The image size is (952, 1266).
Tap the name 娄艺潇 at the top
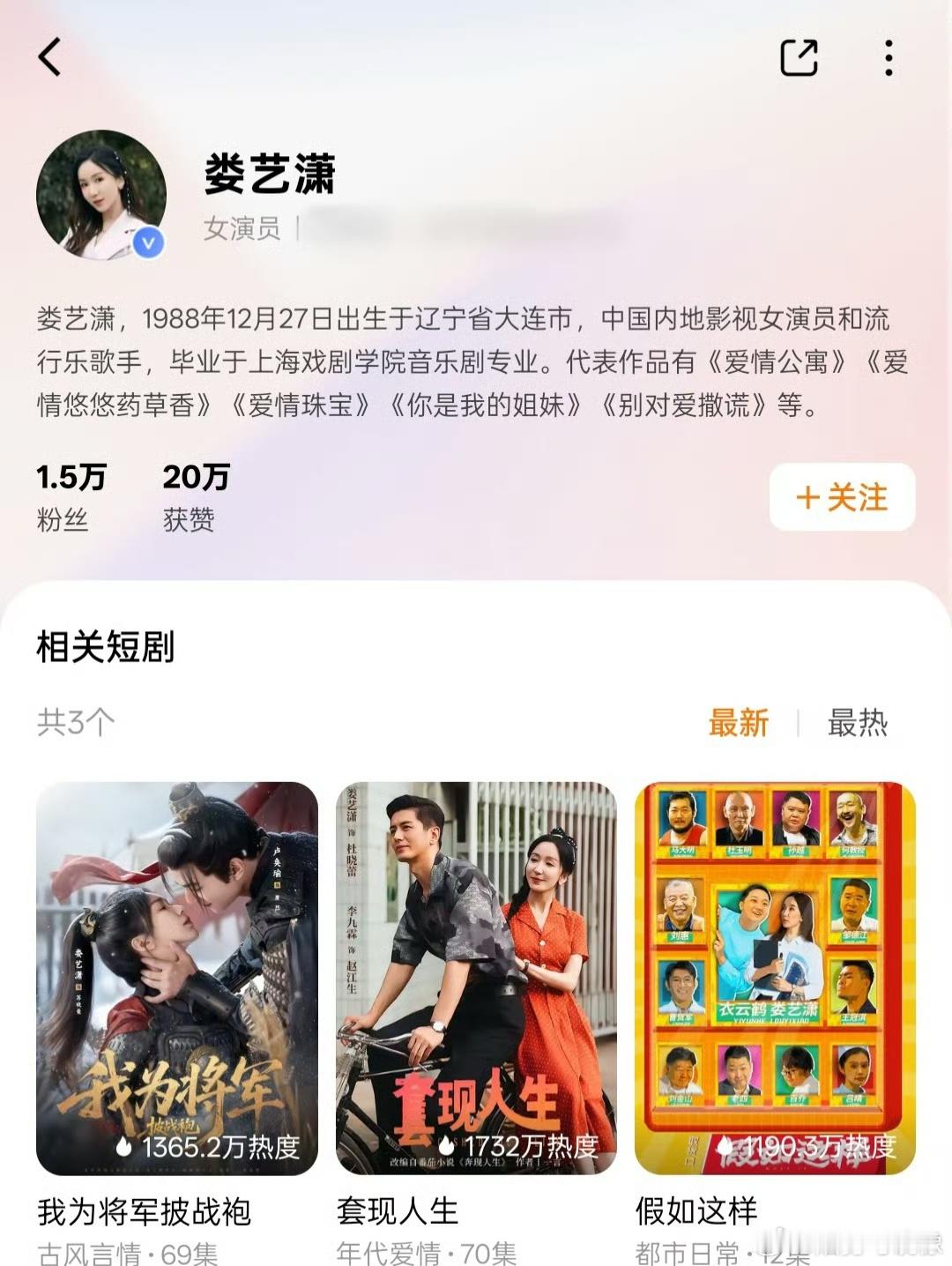[268, 175]
